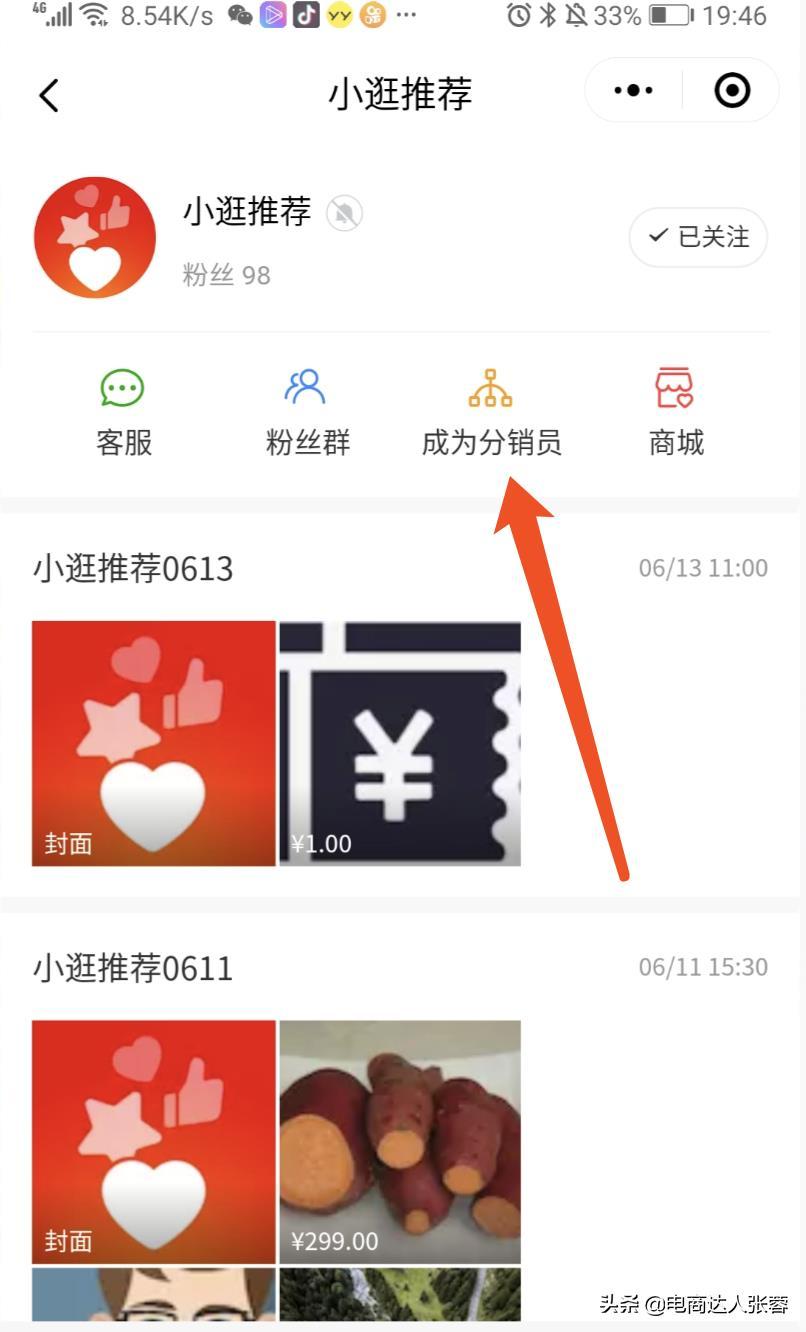This screenshot has width=806, height=1332.
Task: Toggle the muted notification bell icon
Action: click(x=345, y=213)
